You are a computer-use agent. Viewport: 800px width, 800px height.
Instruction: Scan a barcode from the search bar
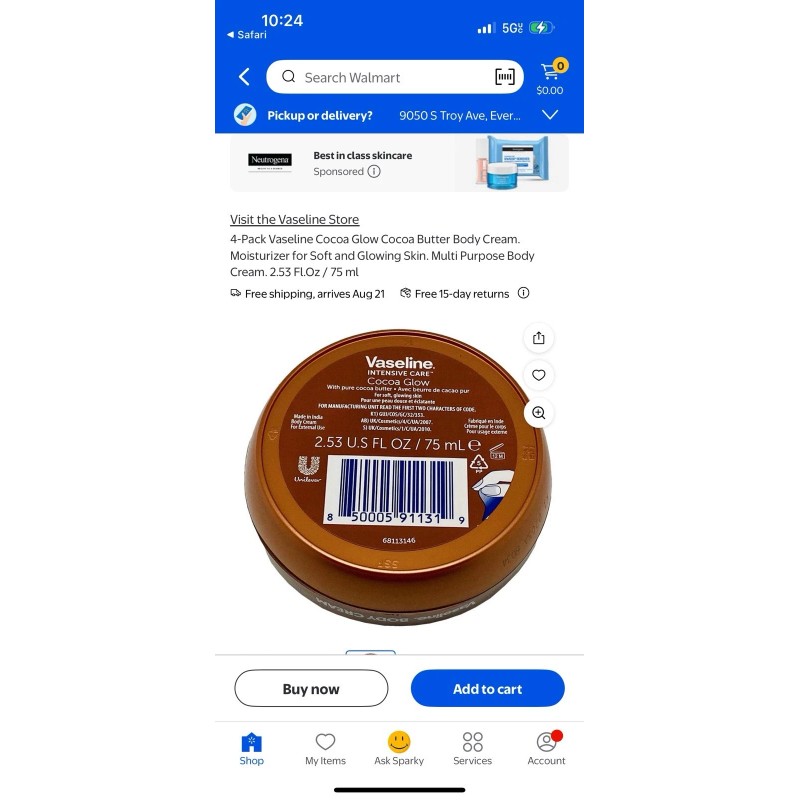point(505,77)
